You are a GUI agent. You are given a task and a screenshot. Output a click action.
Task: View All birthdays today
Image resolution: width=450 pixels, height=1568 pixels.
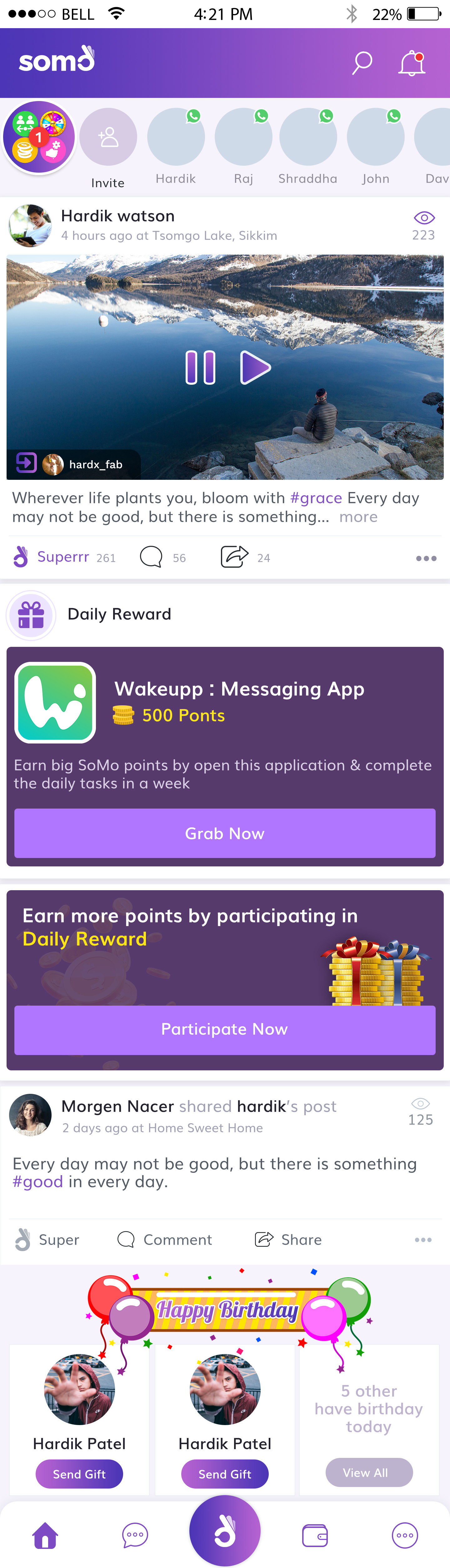(x=368, y=1472)
